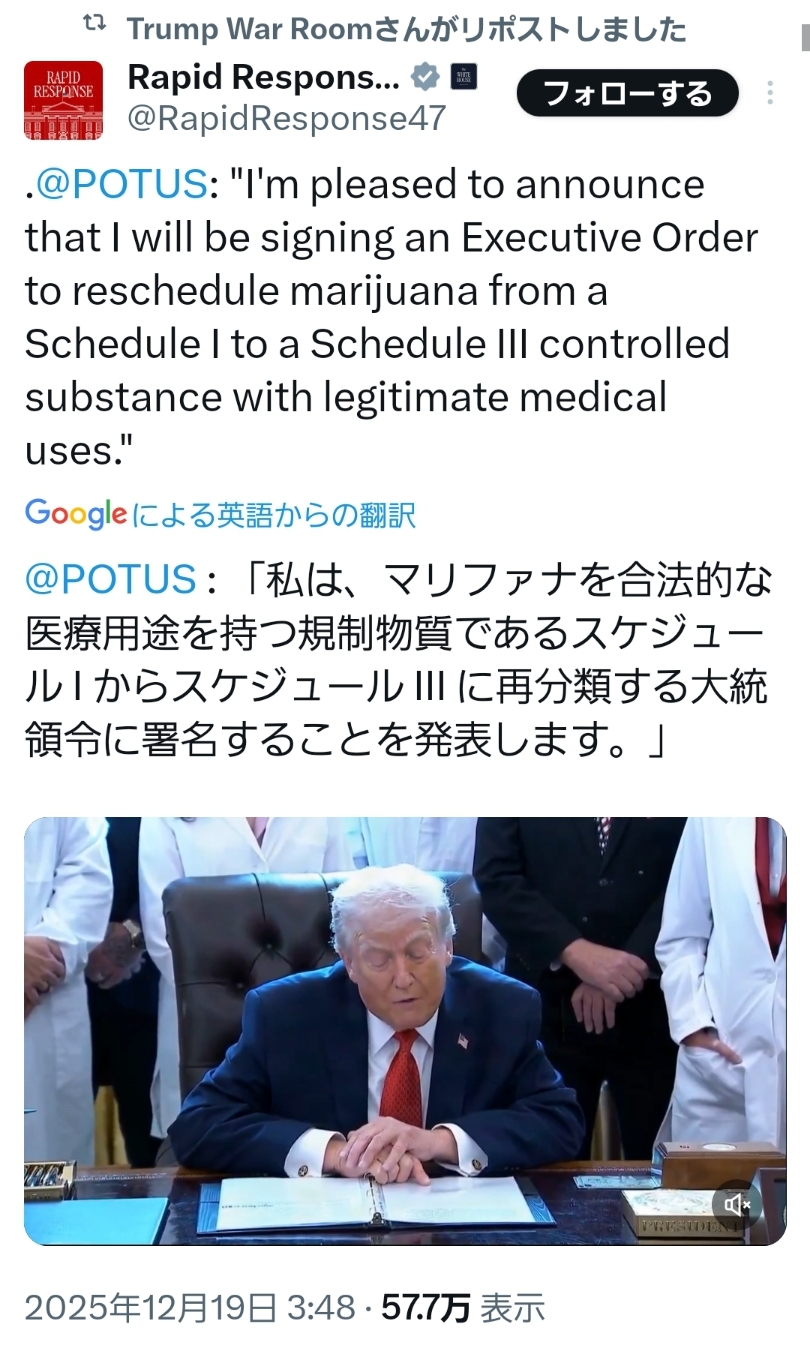This screenshot has width=810, height=1349.
Task: Open the Rapid Response 47 profile picture
Action: (63, 100)
